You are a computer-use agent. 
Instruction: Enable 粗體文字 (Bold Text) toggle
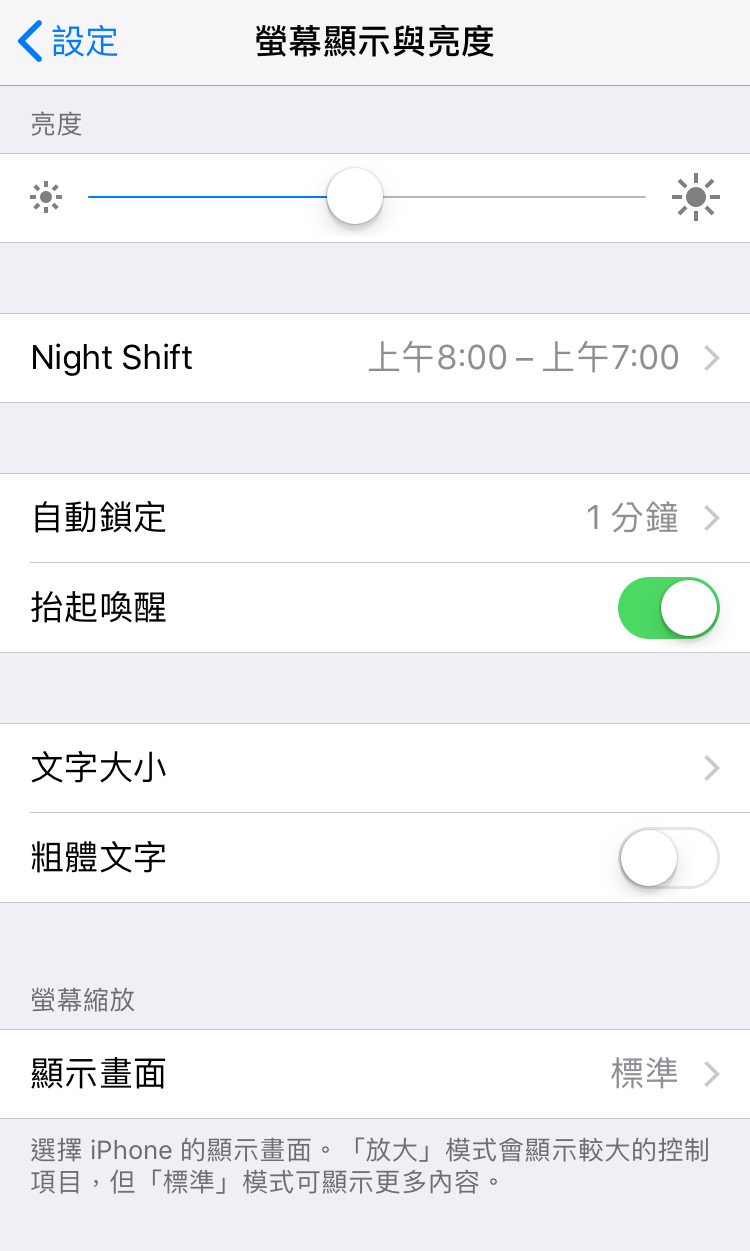(x=667, y=858)
